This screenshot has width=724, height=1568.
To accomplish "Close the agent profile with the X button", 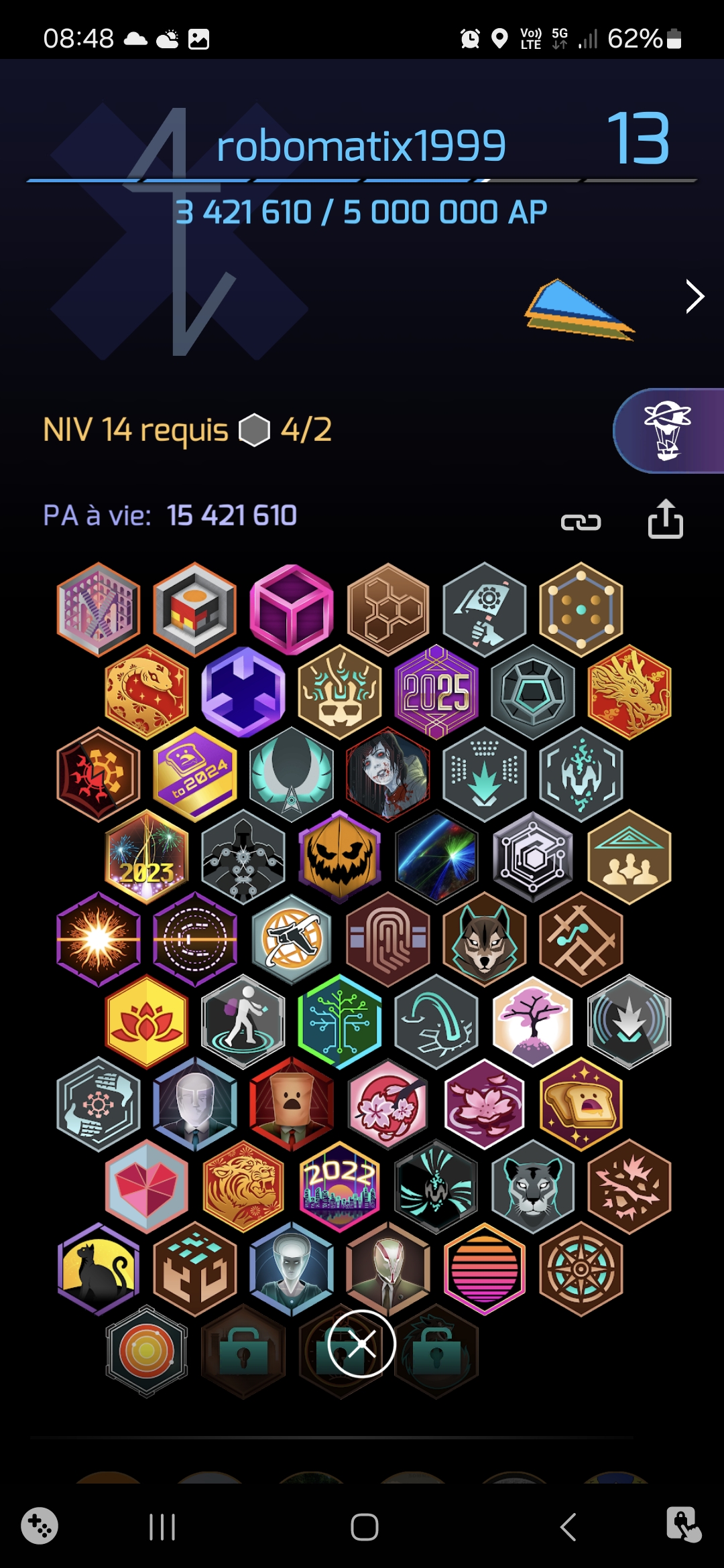I will pyautogui.click(x=361, y=1343).
